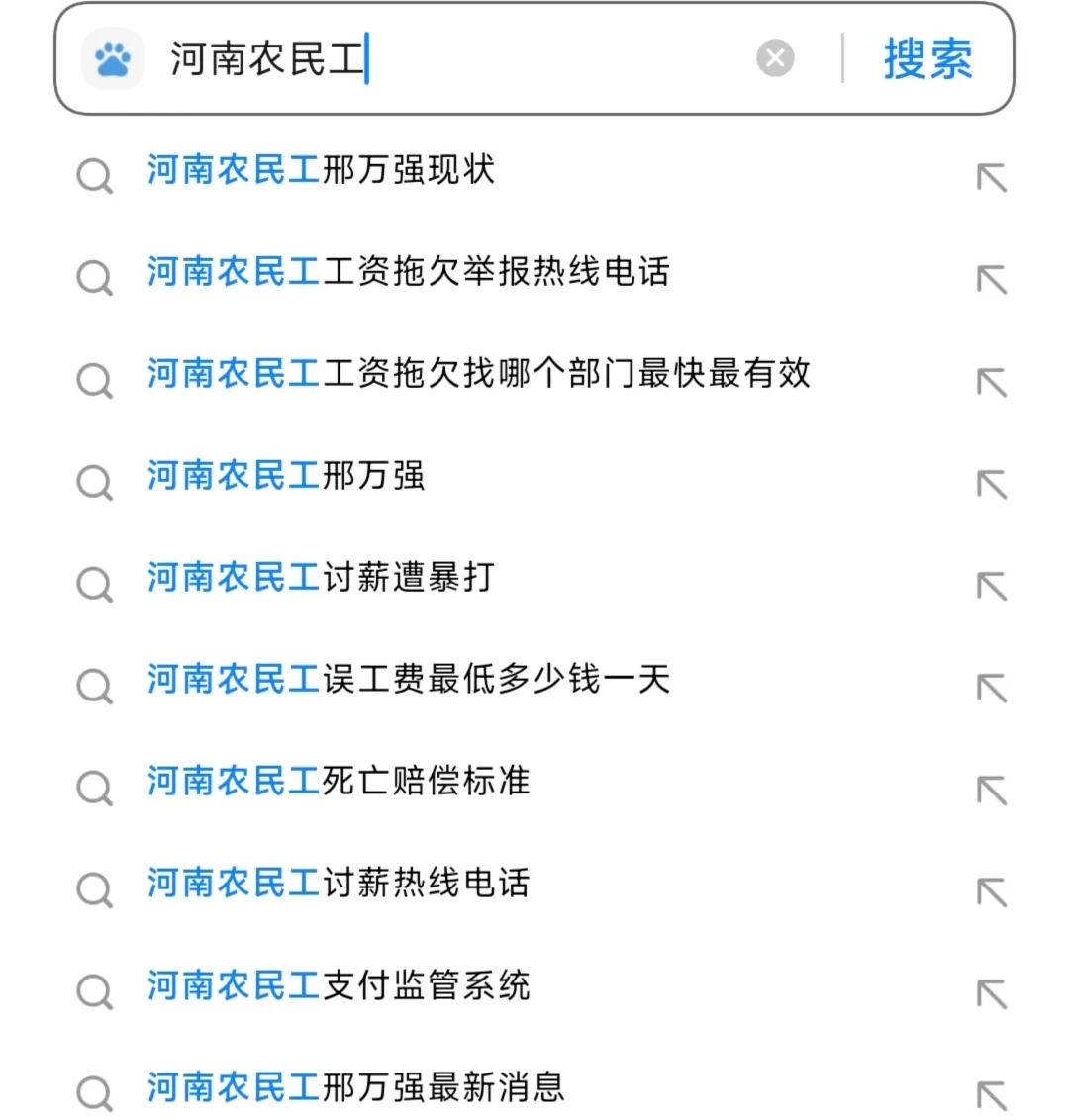Insert 河南农民工死亡赔偿标准 via its arrow icon
This screenshot has width=1069, height=1120.
991,790
